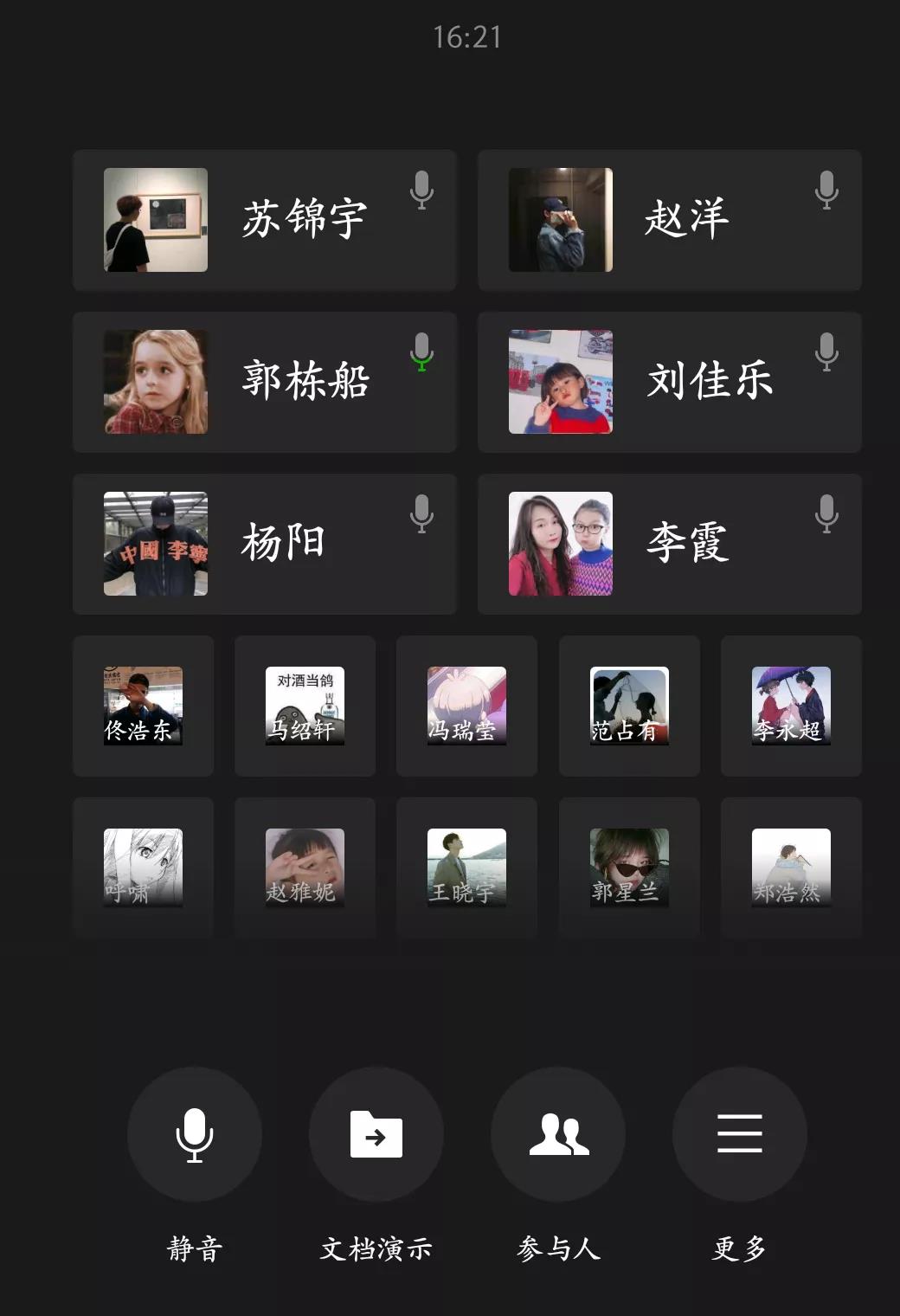Tap the 李永超 tile

[791, 706]
